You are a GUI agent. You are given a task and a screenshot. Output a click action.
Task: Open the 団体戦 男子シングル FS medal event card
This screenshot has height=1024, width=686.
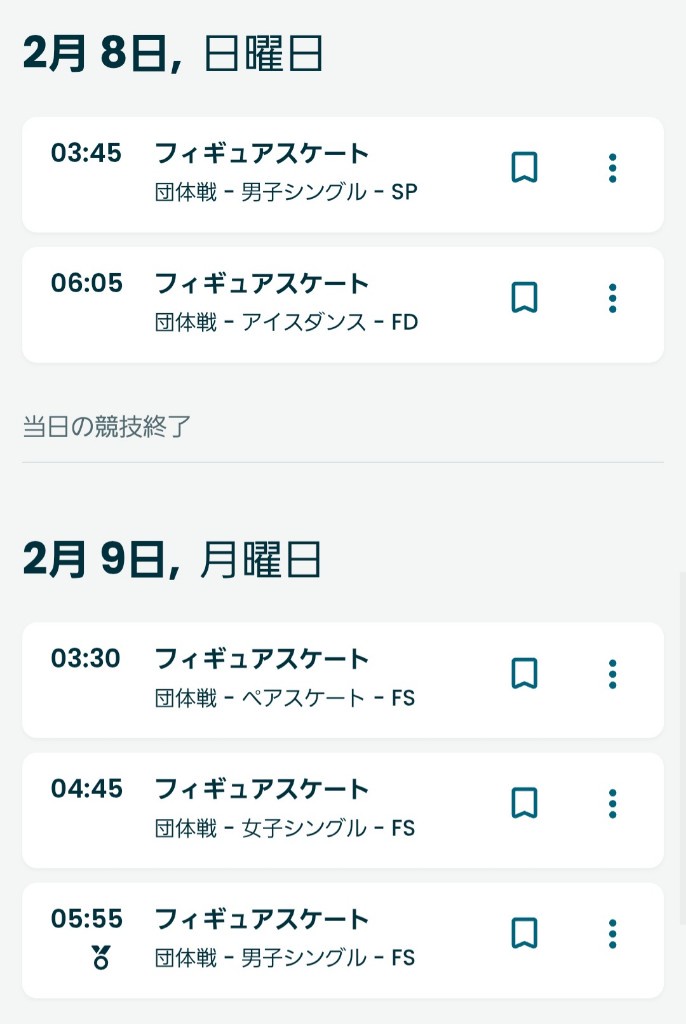[x=285, y=940]
